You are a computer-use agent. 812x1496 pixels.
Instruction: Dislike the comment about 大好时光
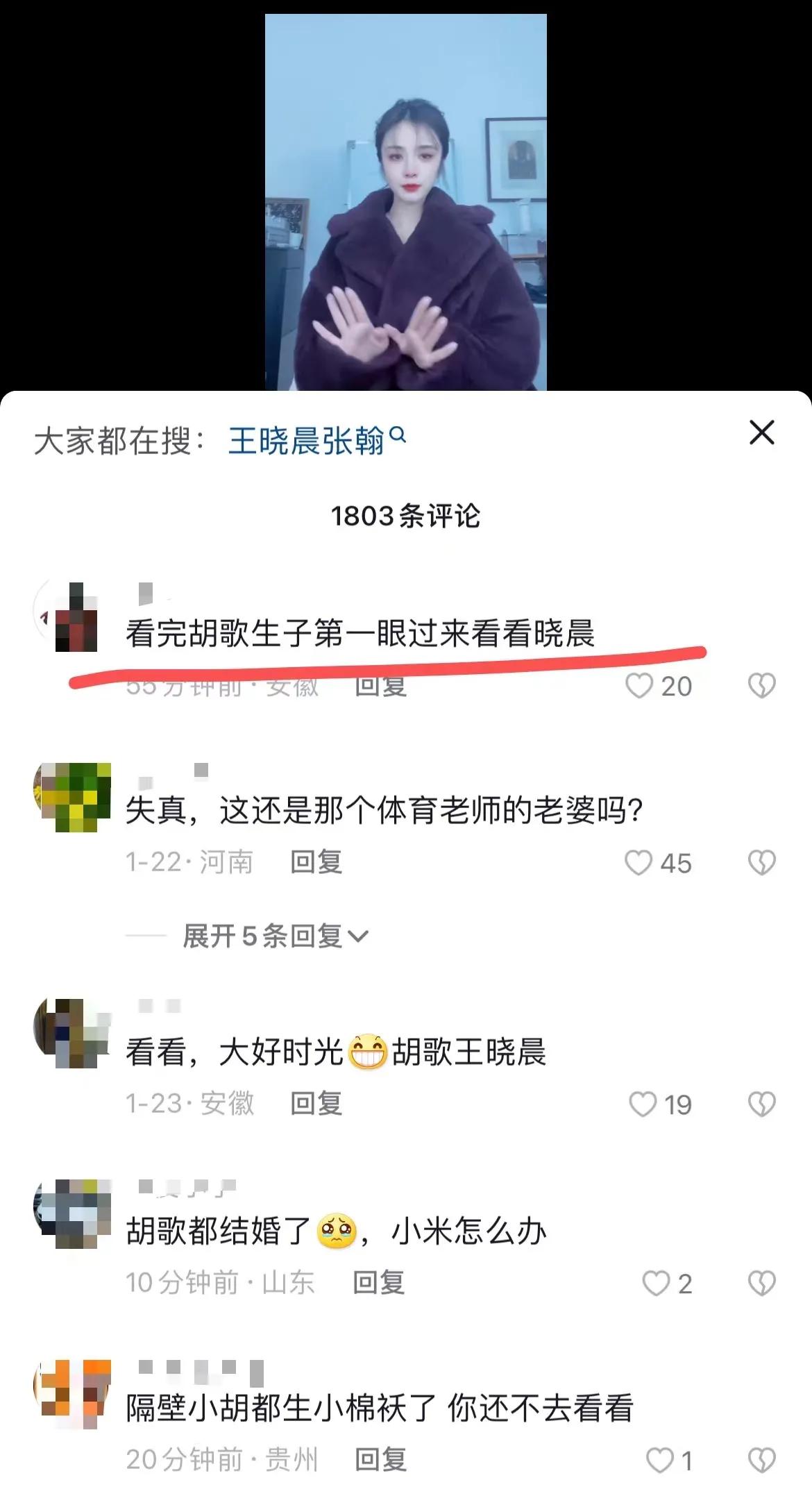tap(761, 1104)
